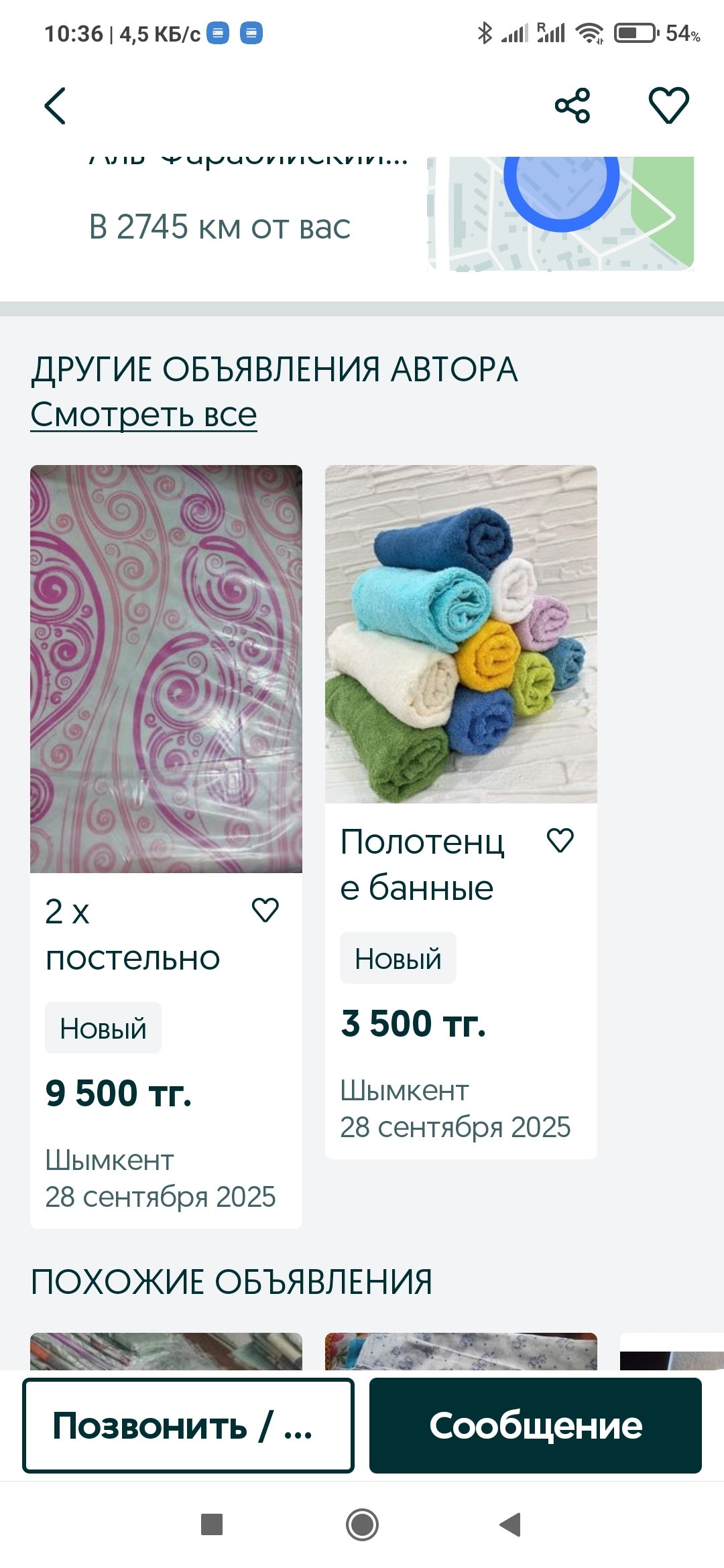Go to the system home screen
This screenshot has width=724, height=1568.
pos(362,1524)
